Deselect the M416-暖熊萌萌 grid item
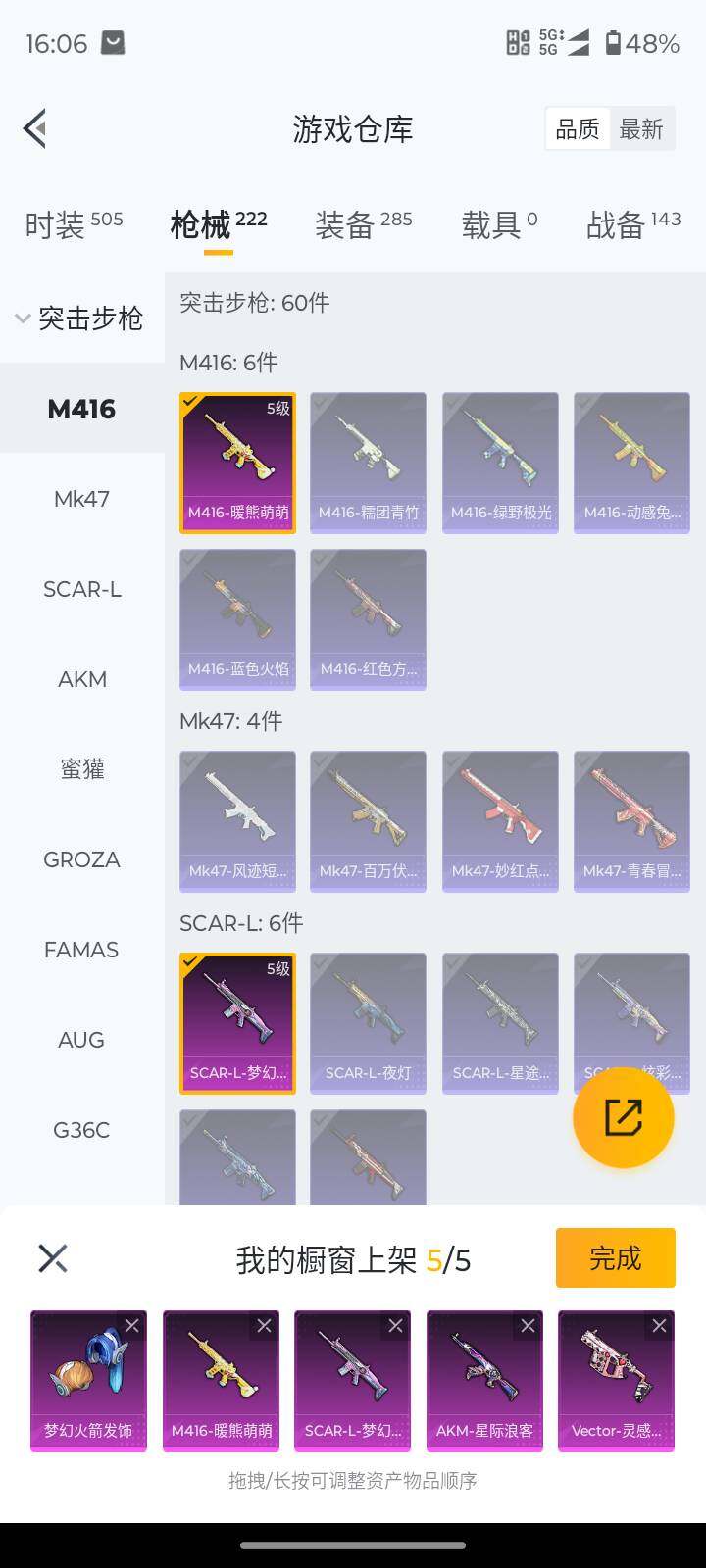706x1568 pixels. [237, 462]
